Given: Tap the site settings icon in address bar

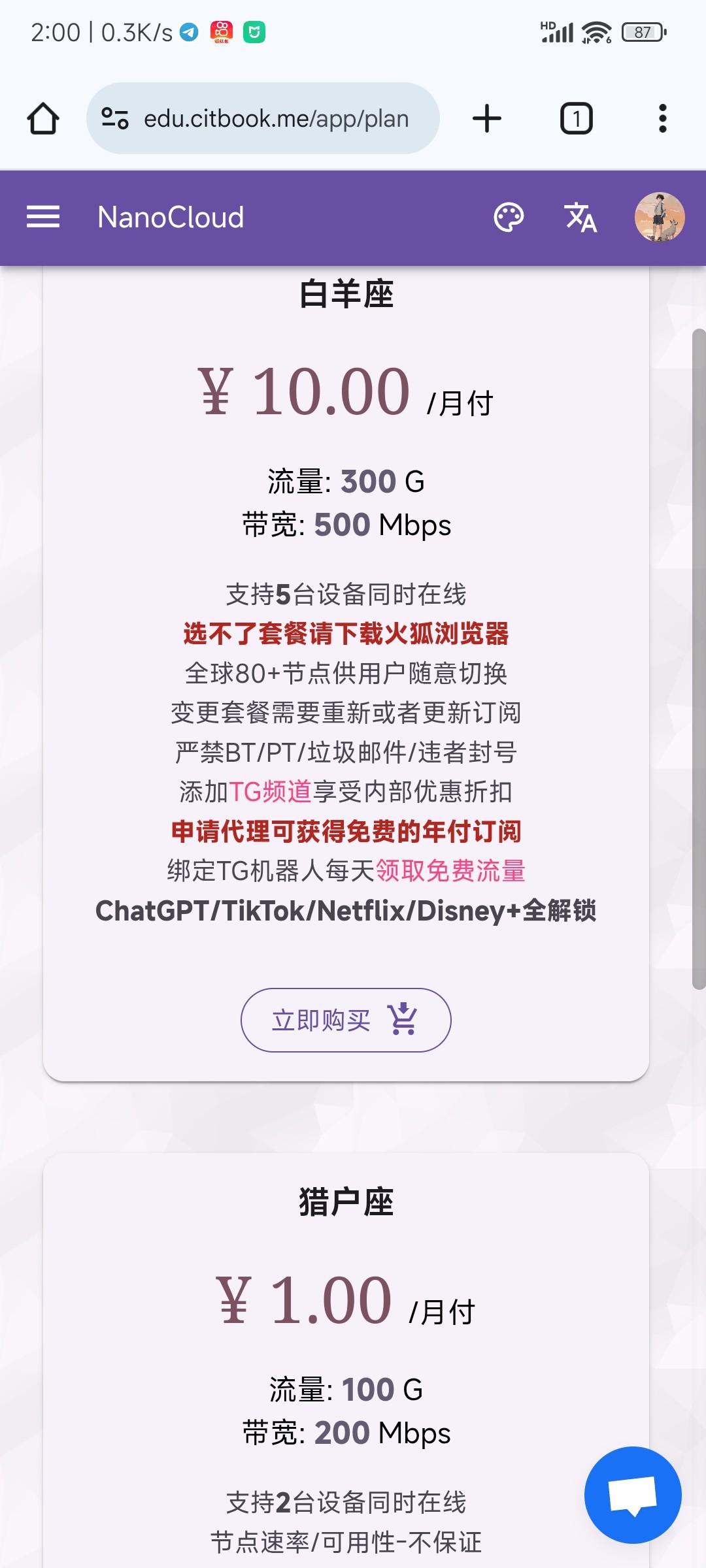Looking at the screenshot, I should click(115, 119).
